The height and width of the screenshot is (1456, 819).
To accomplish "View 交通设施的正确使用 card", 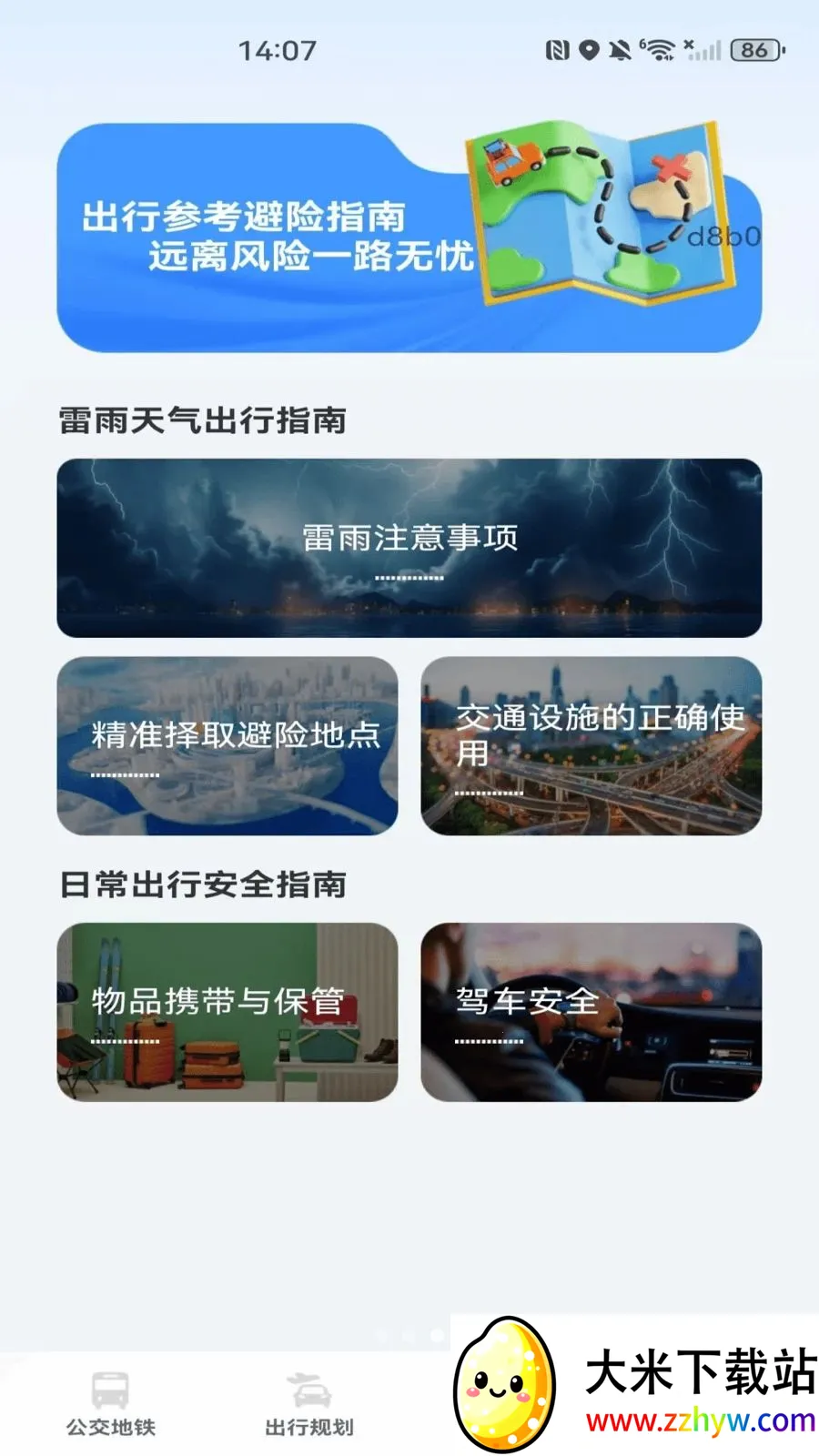I will pyautogui.click(x=591, y=746).
